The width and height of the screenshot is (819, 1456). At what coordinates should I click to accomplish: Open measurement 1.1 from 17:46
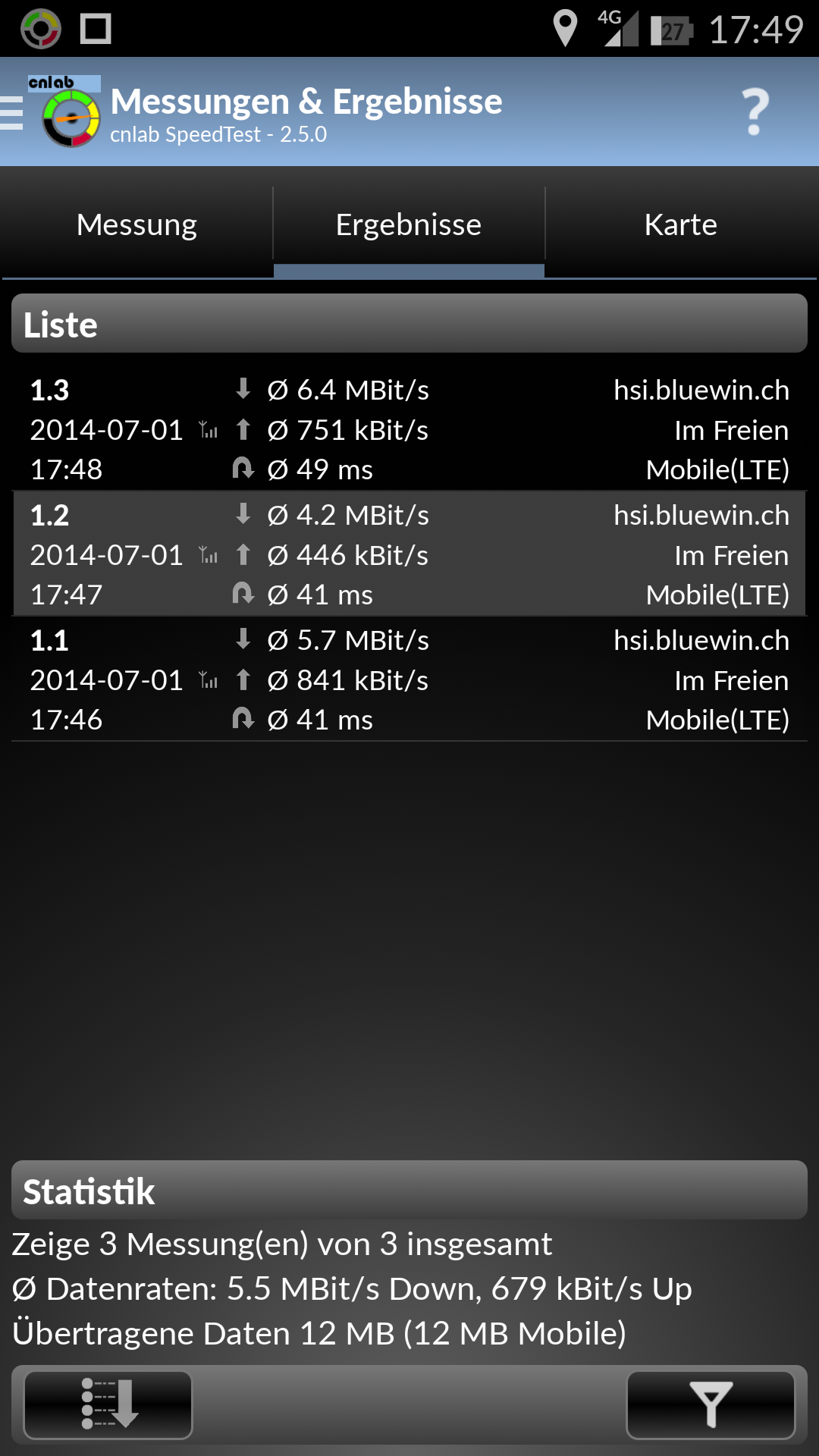[x=409, y=679]
